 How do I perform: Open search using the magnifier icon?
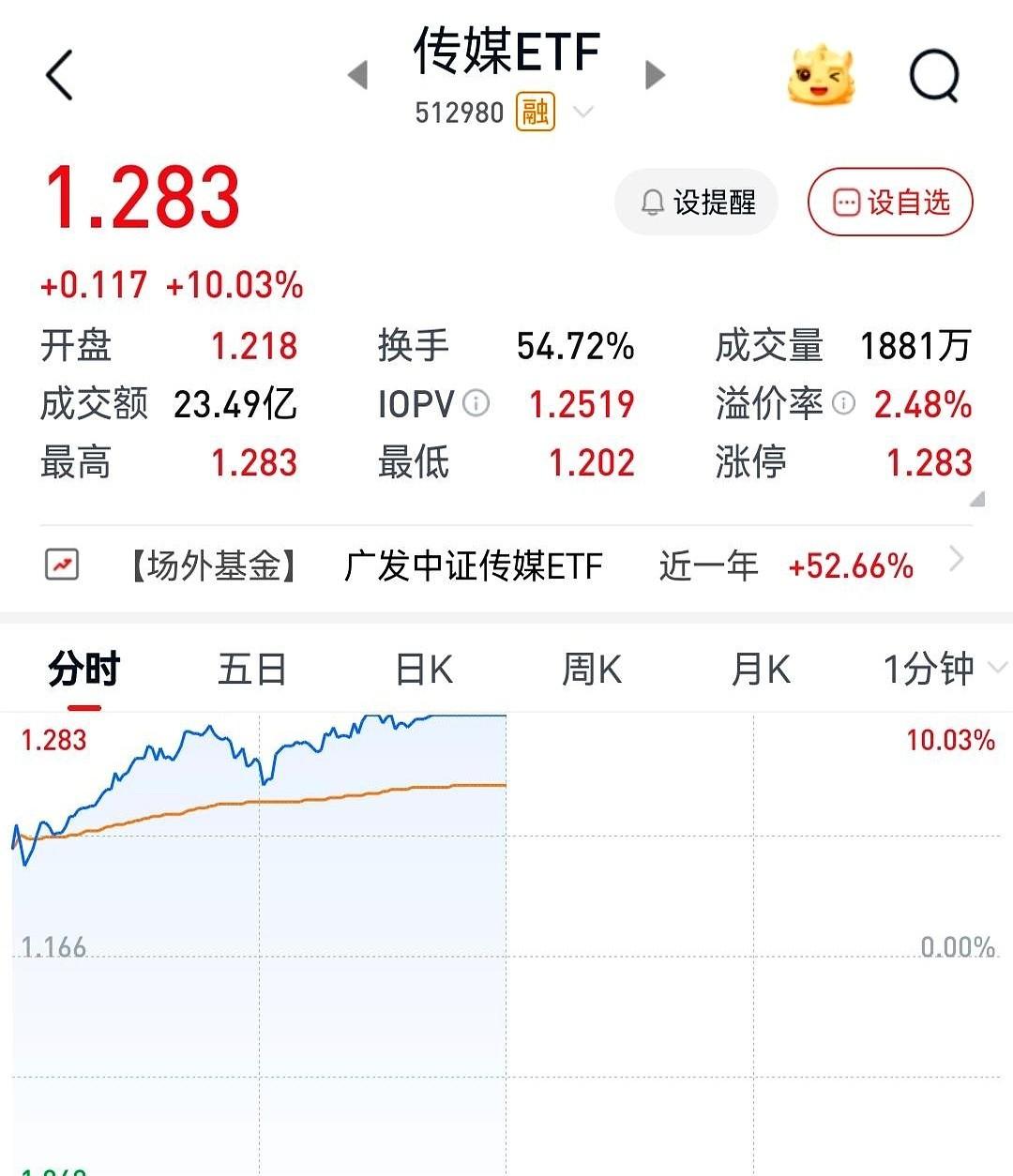click(932, 76)
